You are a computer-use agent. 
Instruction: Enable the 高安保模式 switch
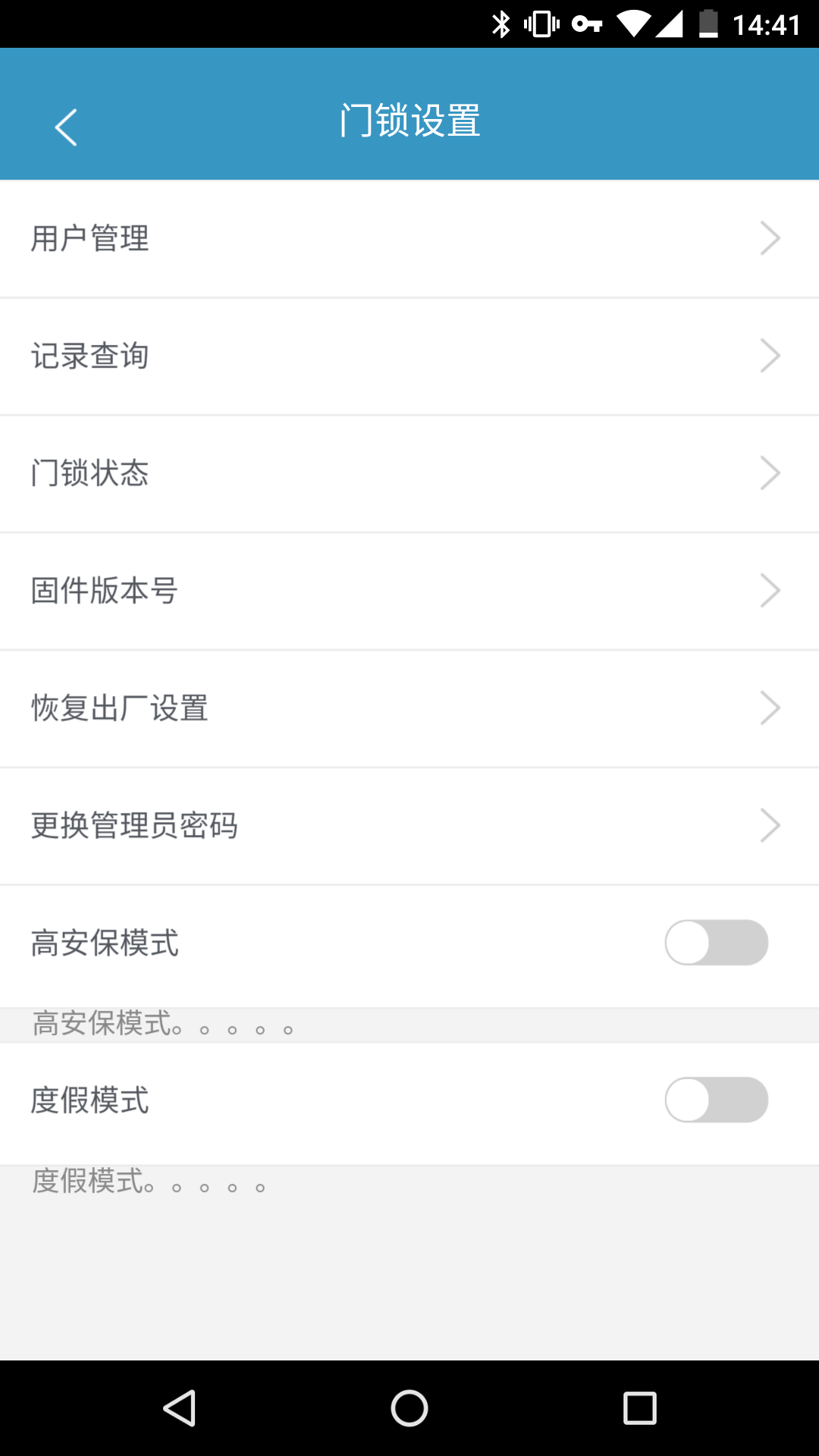716,943
